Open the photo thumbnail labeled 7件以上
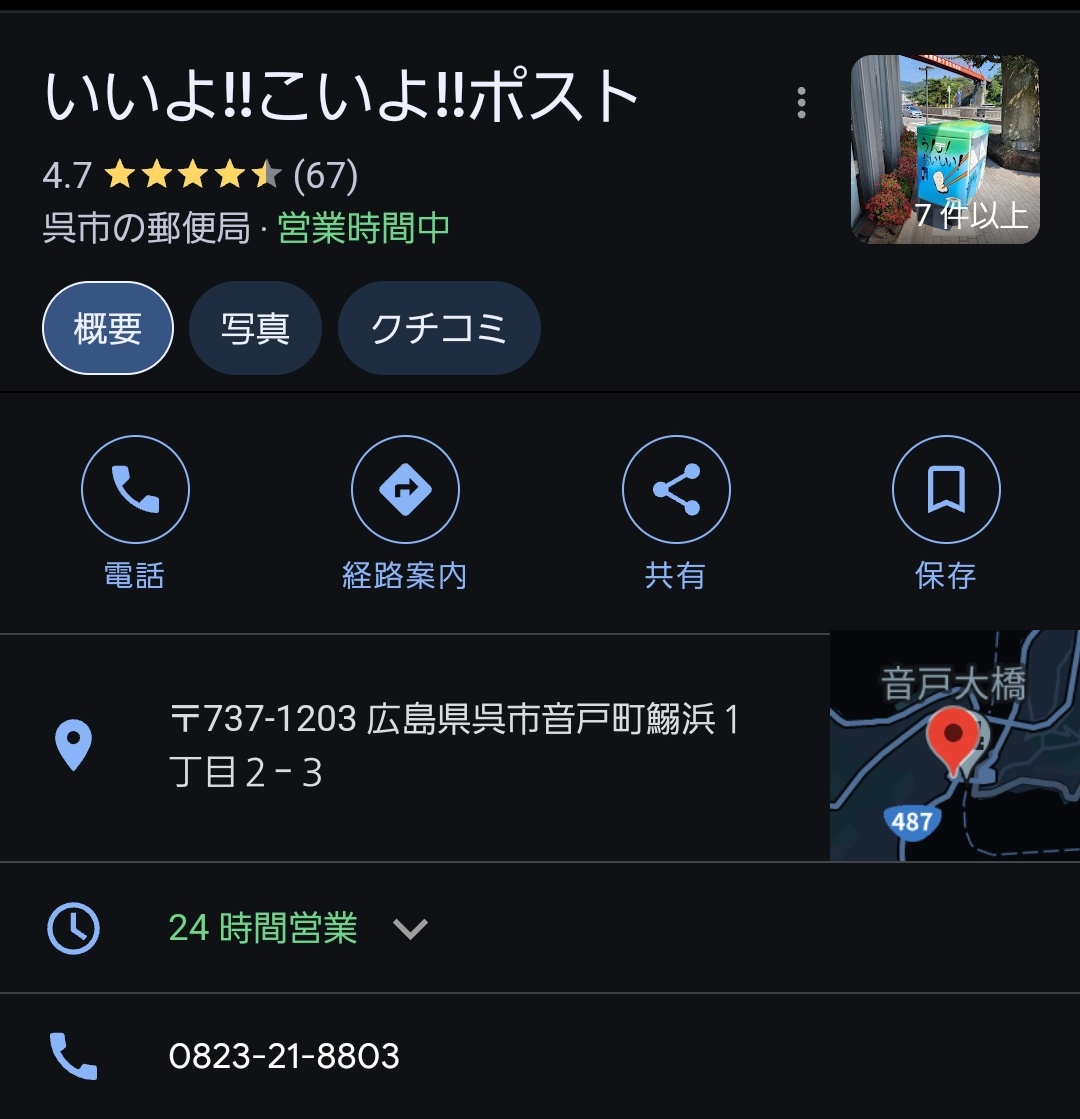 [945, 149]
